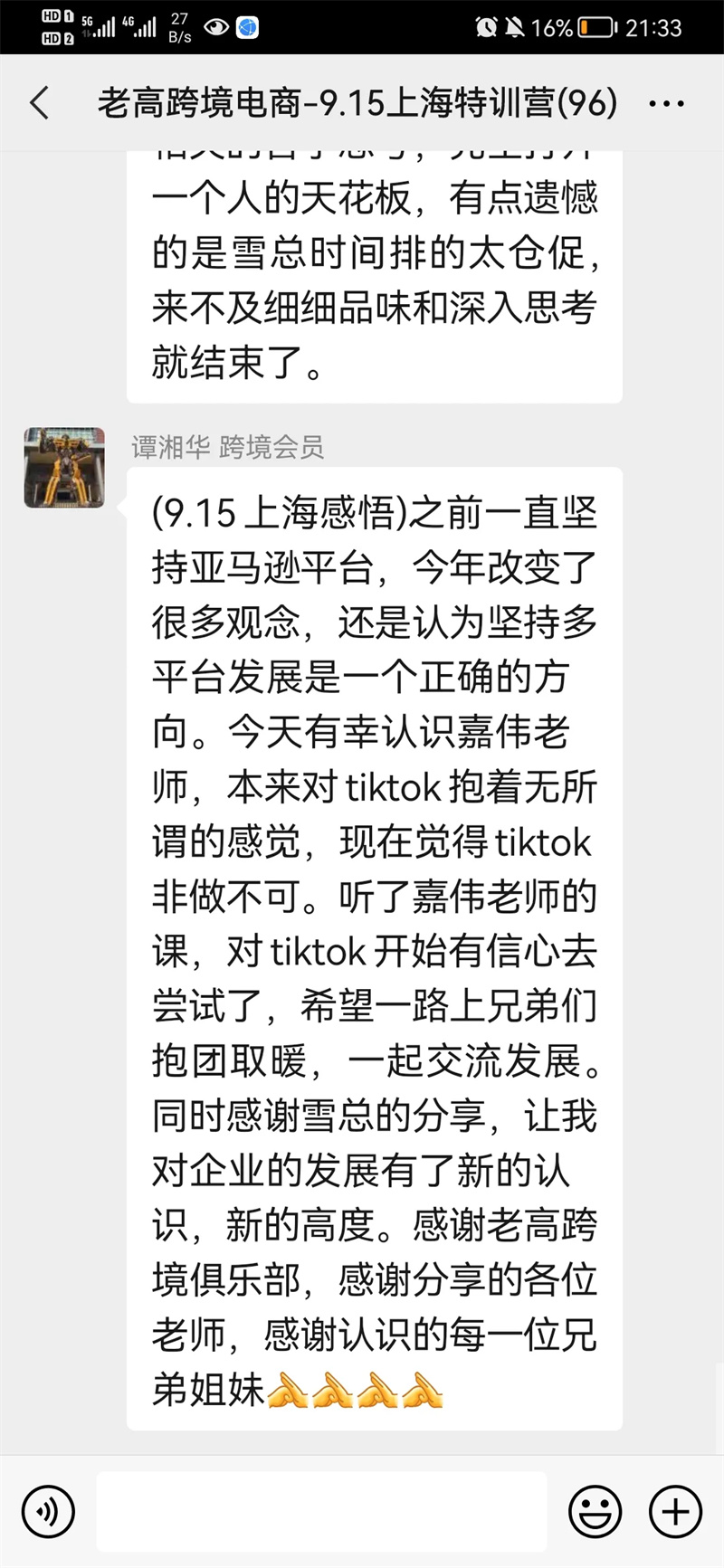
Task: Switch to voice message input
Action: pyautogui.click(x=48, y=1512)
